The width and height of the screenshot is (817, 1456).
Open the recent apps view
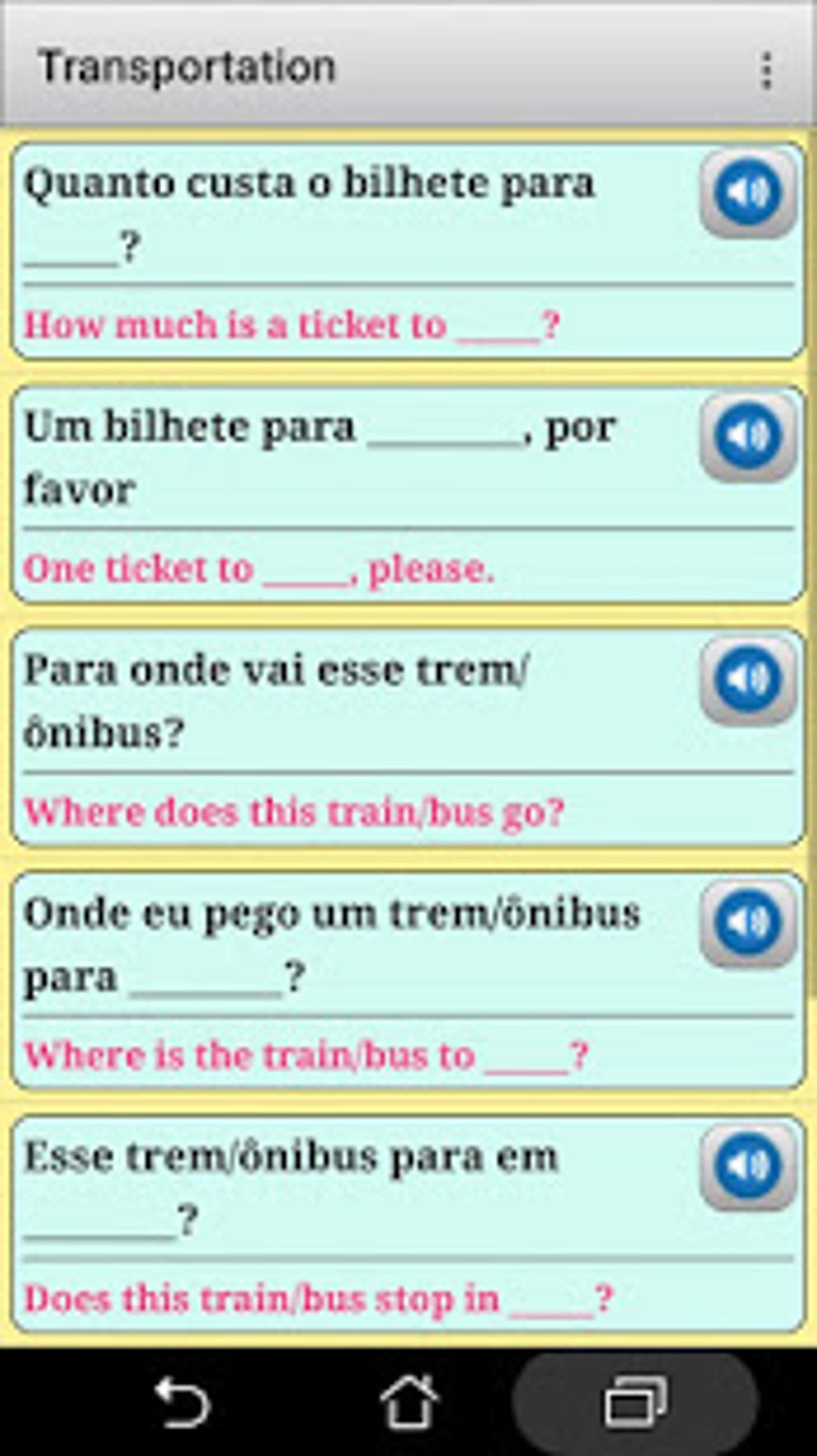[634, 1402]
